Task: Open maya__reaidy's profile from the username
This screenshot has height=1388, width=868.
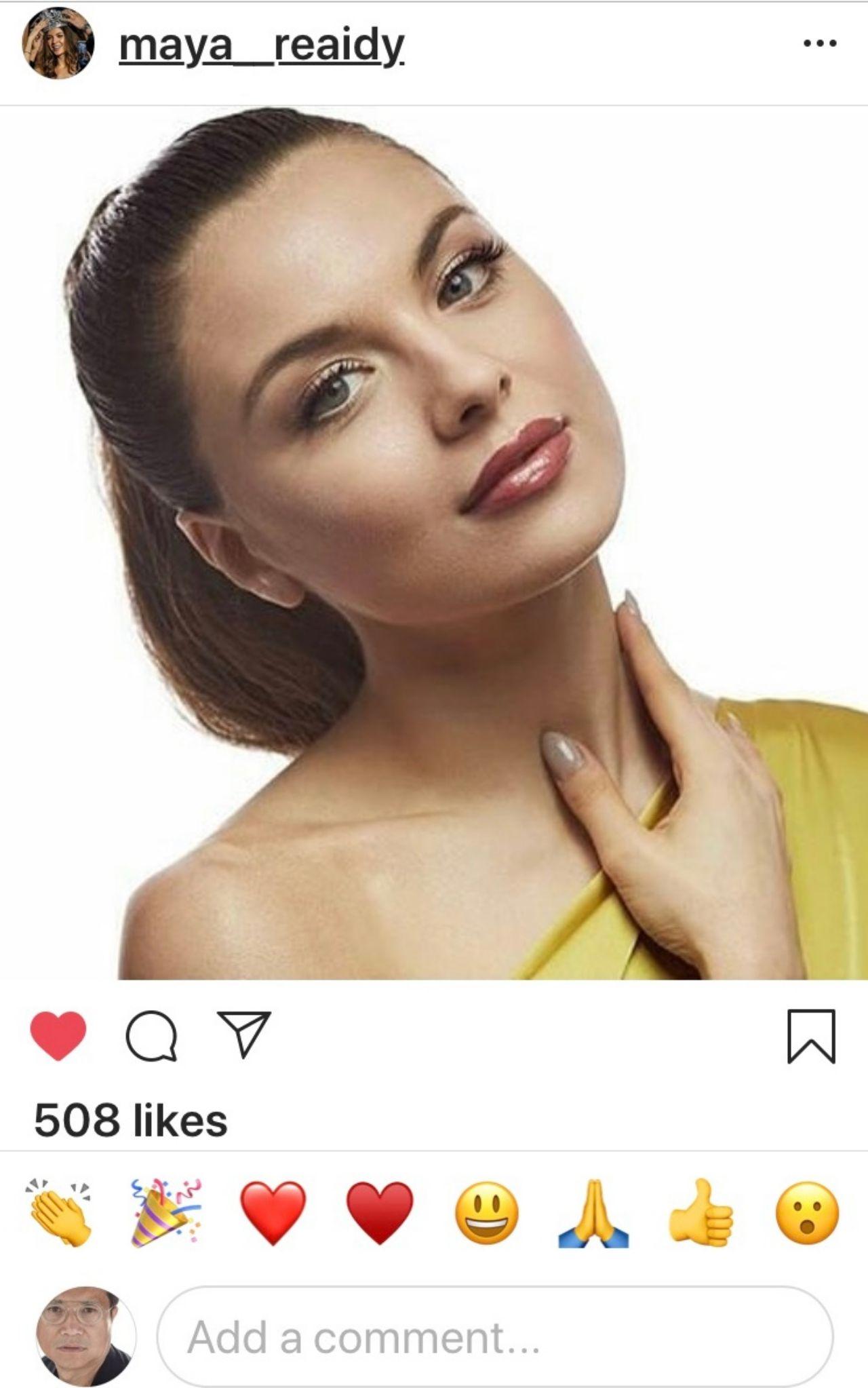Action: pos(261,45)
